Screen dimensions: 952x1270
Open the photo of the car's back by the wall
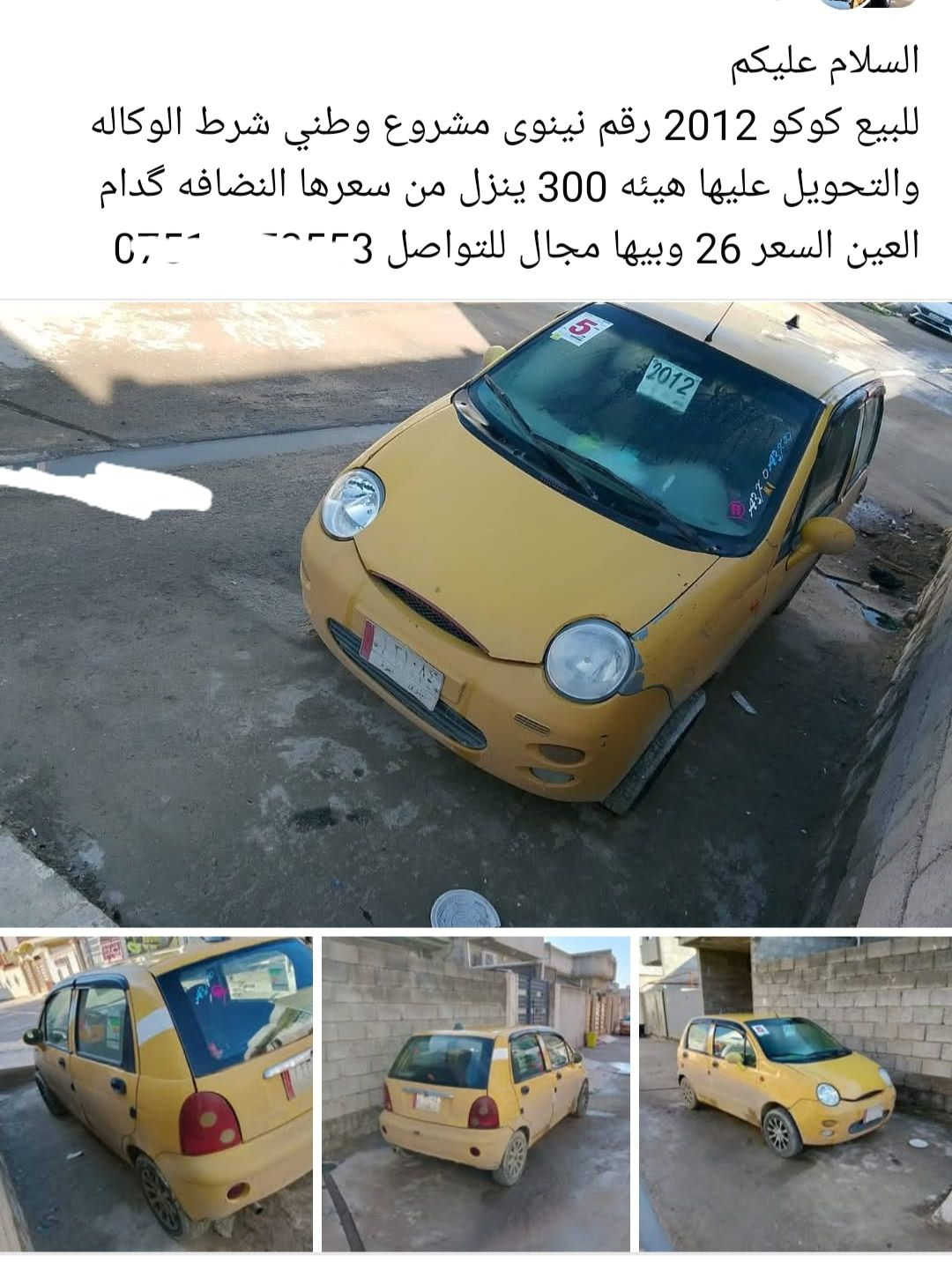(476, 1093)
